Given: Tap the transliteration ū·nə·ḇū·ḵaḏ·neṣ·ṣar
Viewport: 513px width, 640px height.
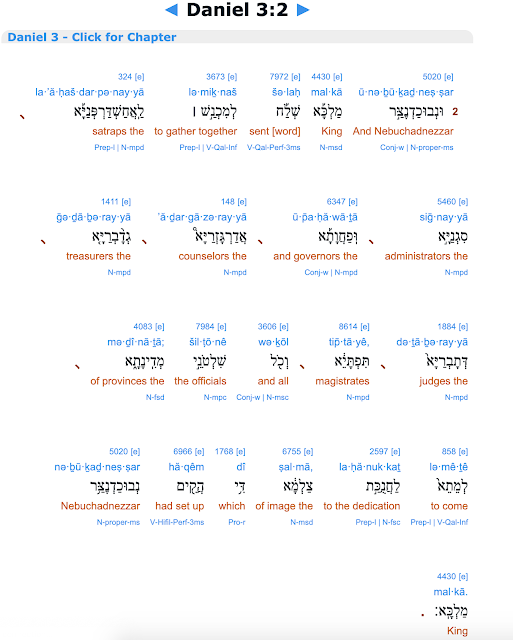Looking at the screenshot, I should pyautogui.click(x=406, y=92).
